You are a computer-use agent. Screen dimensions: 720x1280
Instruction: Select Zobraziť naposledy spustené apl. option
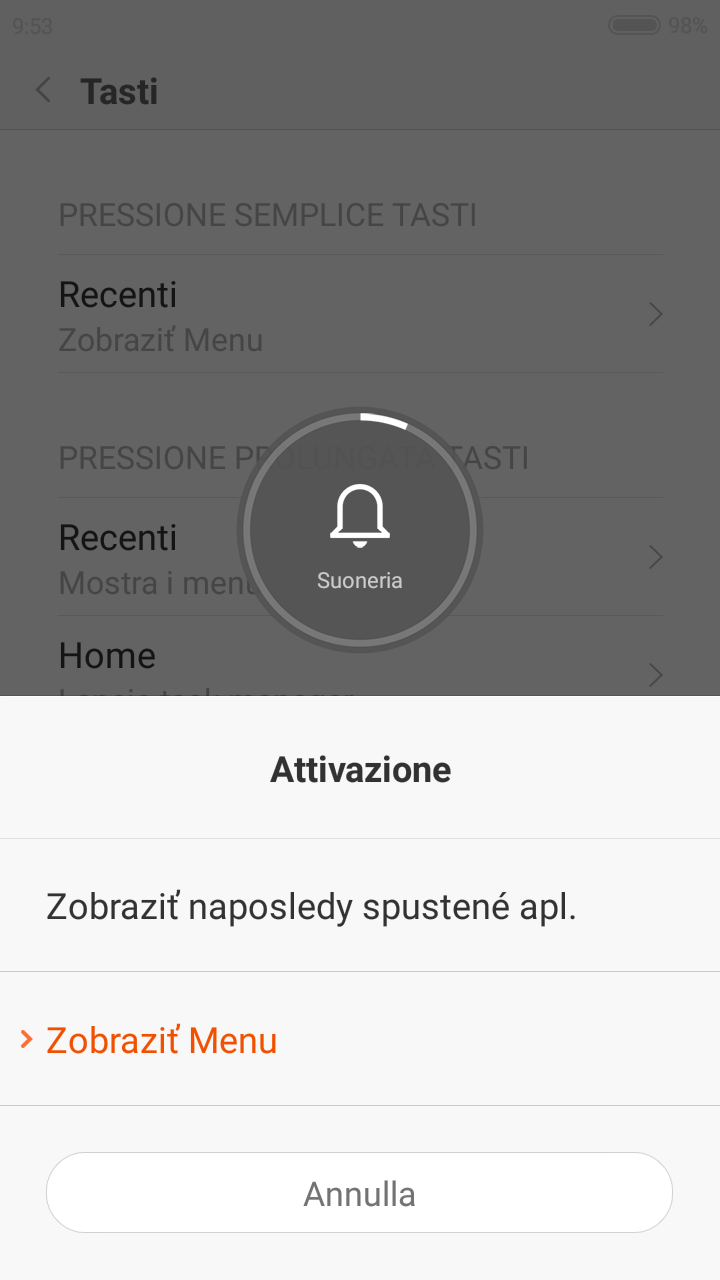(x=360, y=905)
